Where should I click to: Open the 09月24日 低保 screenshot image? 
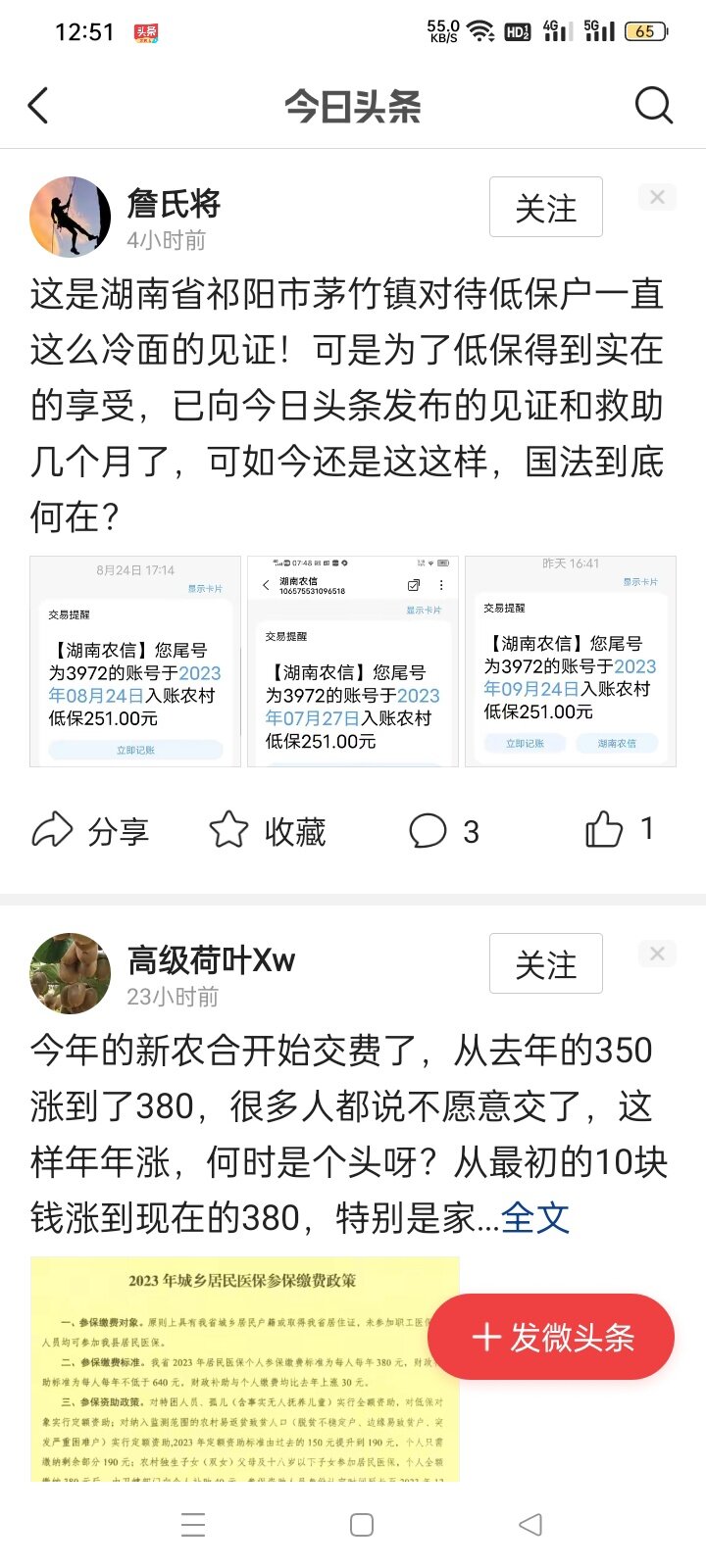coord(570,661)
